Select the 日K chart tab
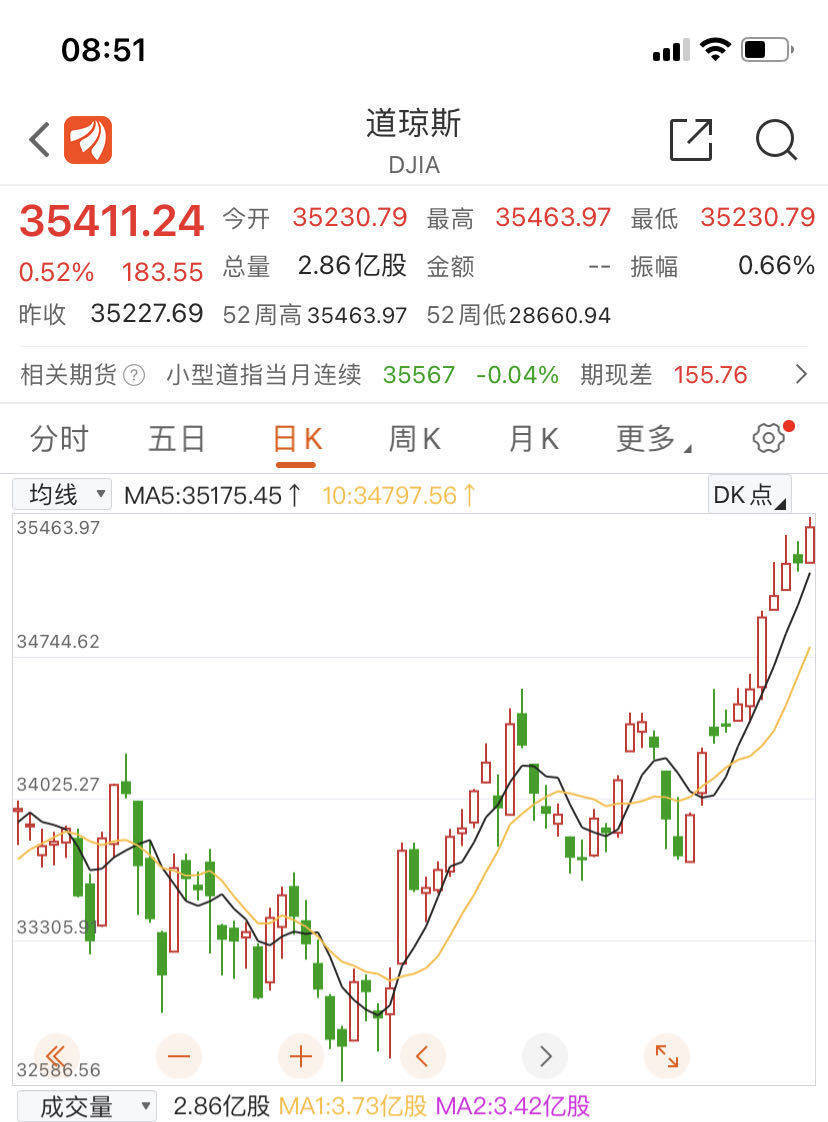828x1122 pixels. 297,439
